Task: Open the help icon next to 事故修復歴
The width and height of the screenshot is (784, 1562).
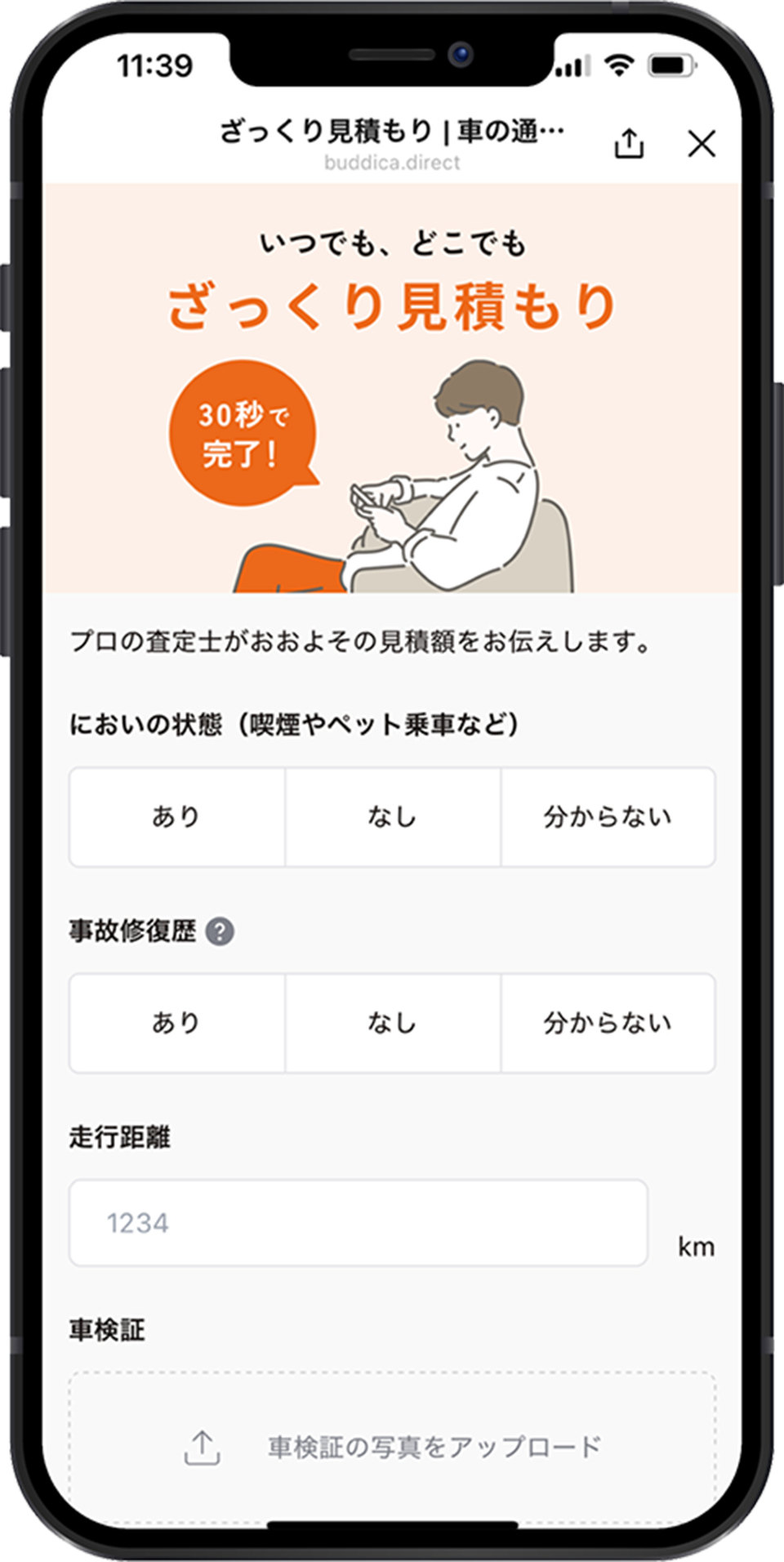Action: click(x=220, y=931)
